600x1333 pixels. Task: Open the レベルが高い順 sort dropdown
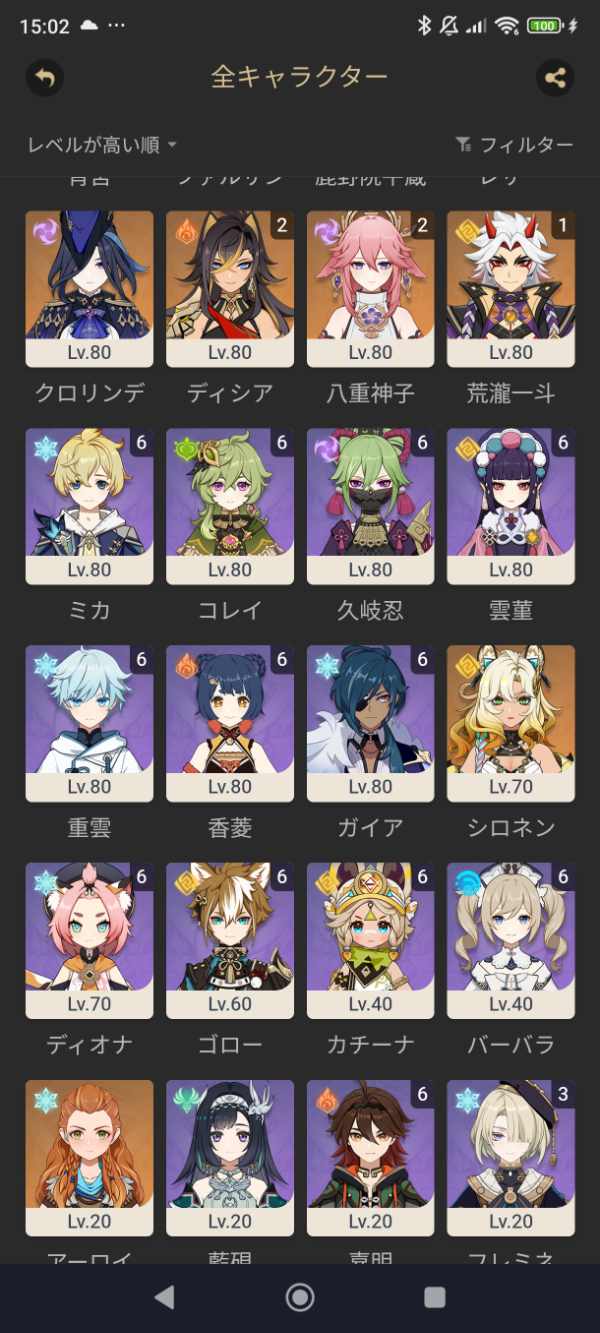pyautogui.click(x=102, y=145)
